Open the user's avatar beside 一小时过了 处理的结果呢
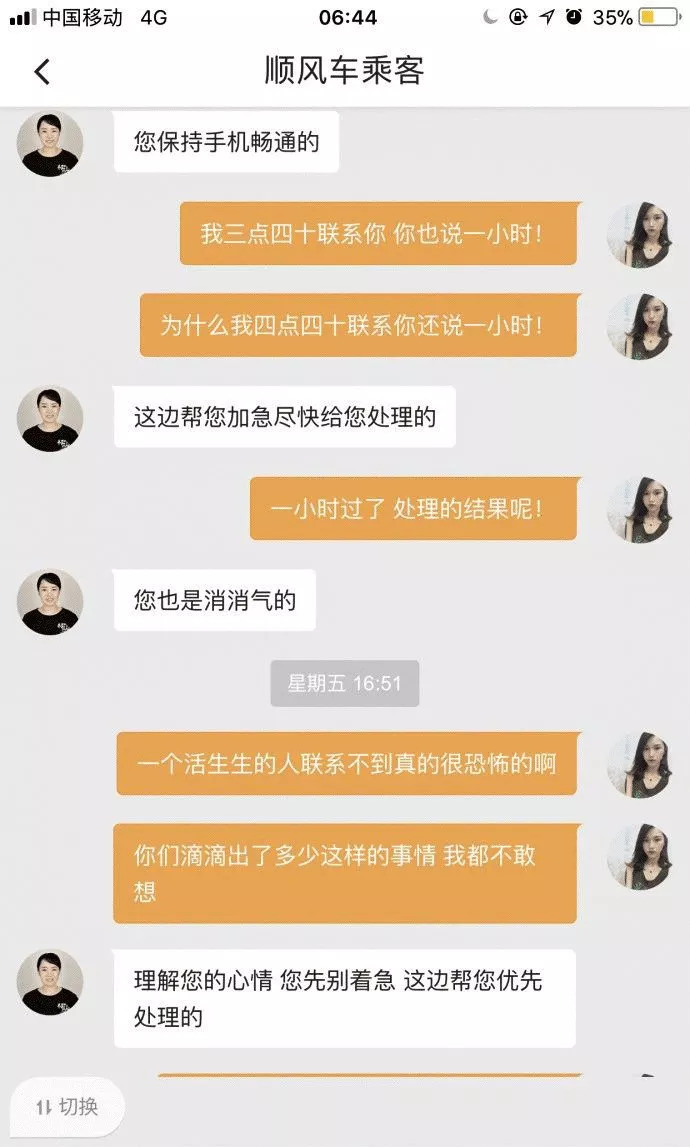 tap(639, 509)
